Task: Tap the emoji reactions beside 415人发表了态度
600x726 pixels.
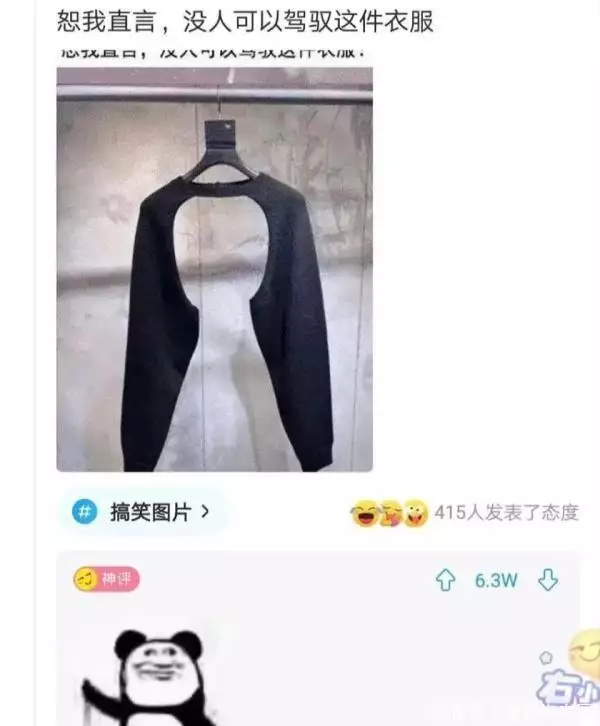Action: (389, 514)
